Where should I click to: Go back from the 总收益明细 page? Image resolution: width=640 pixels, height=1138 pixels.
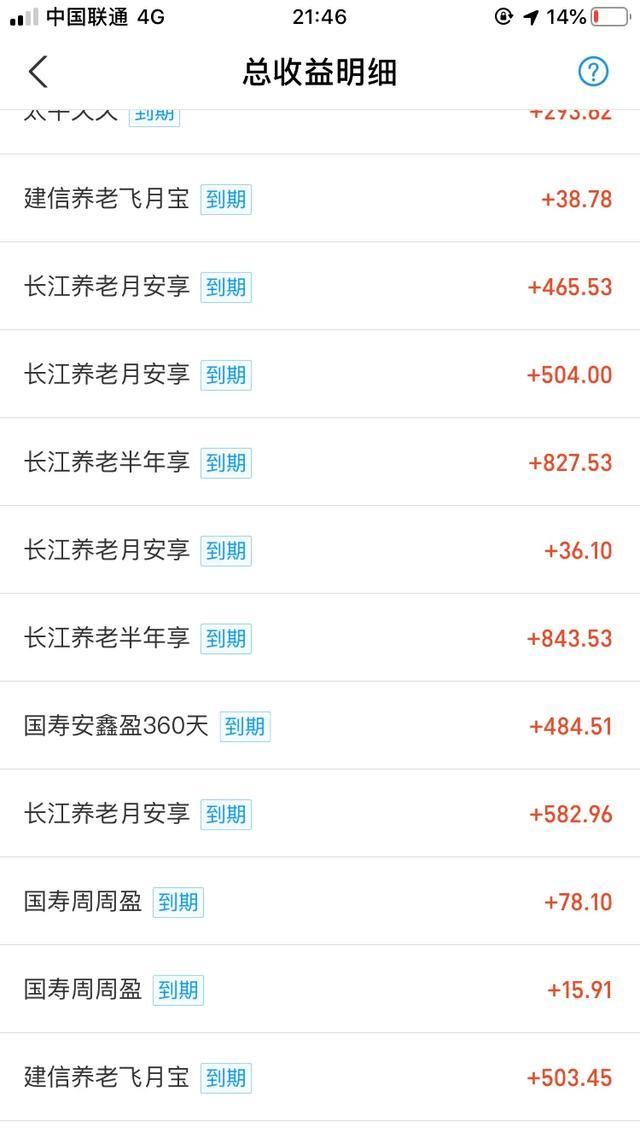point(38,72)
